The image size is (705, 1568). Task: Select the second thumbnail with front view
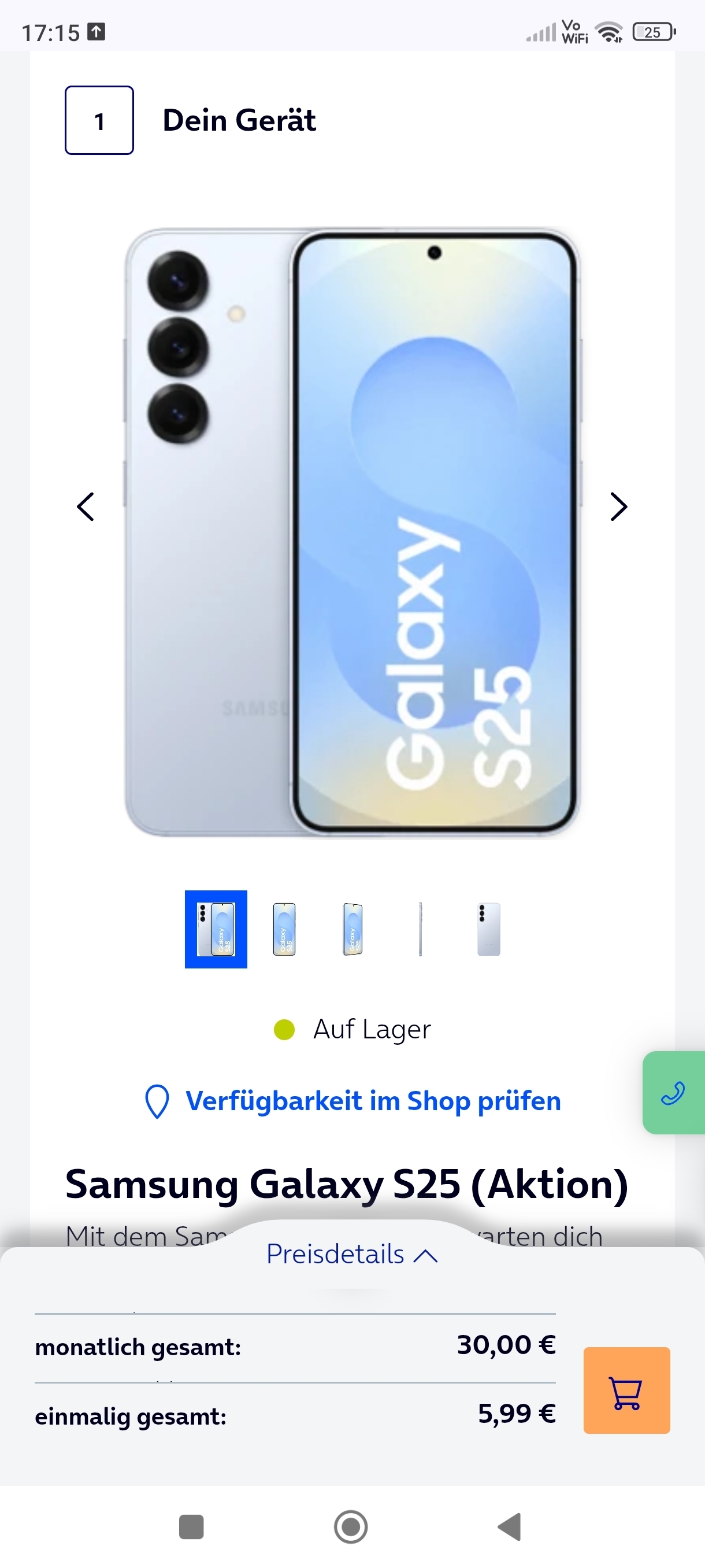click(x=284, y=929)
